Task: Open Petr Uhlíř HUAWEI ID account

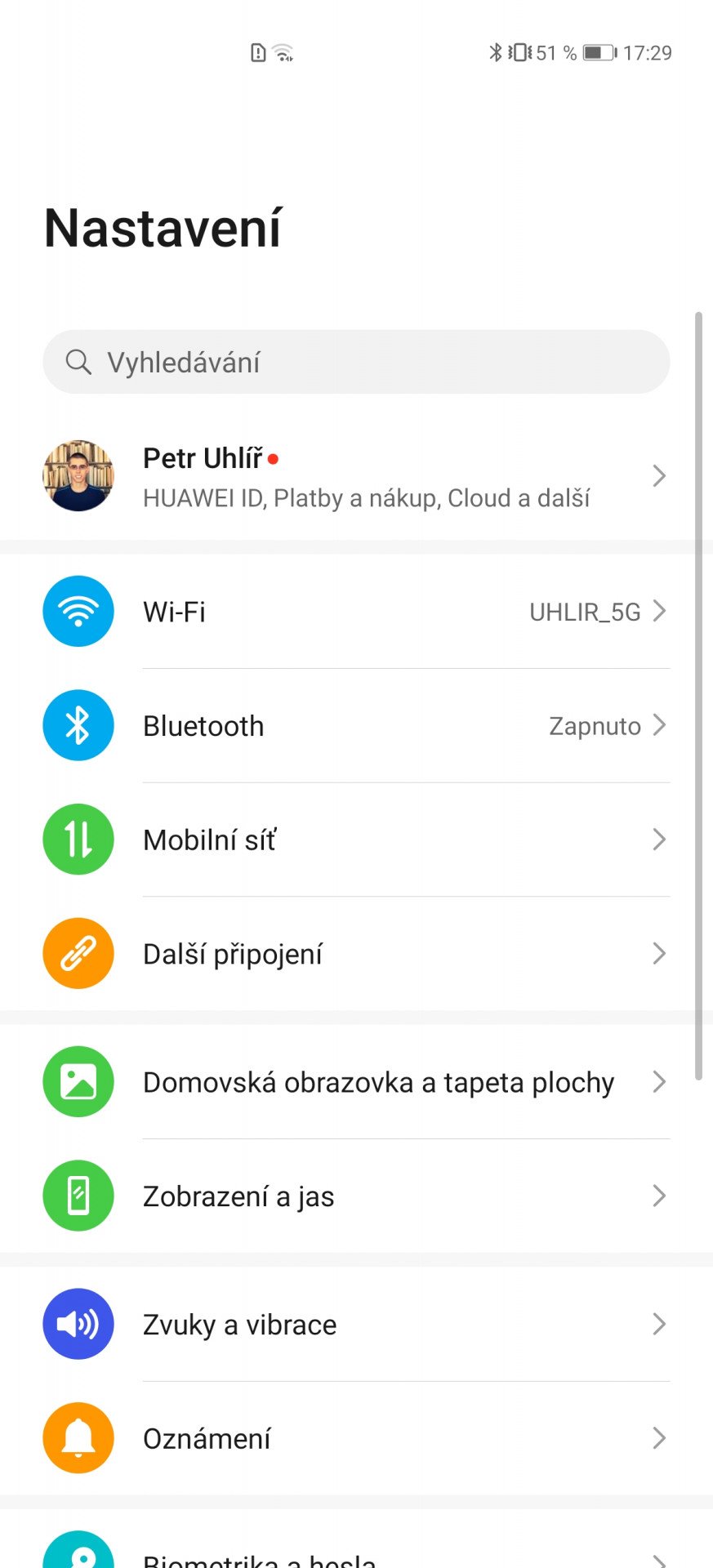Action: [x=356, y=476]
